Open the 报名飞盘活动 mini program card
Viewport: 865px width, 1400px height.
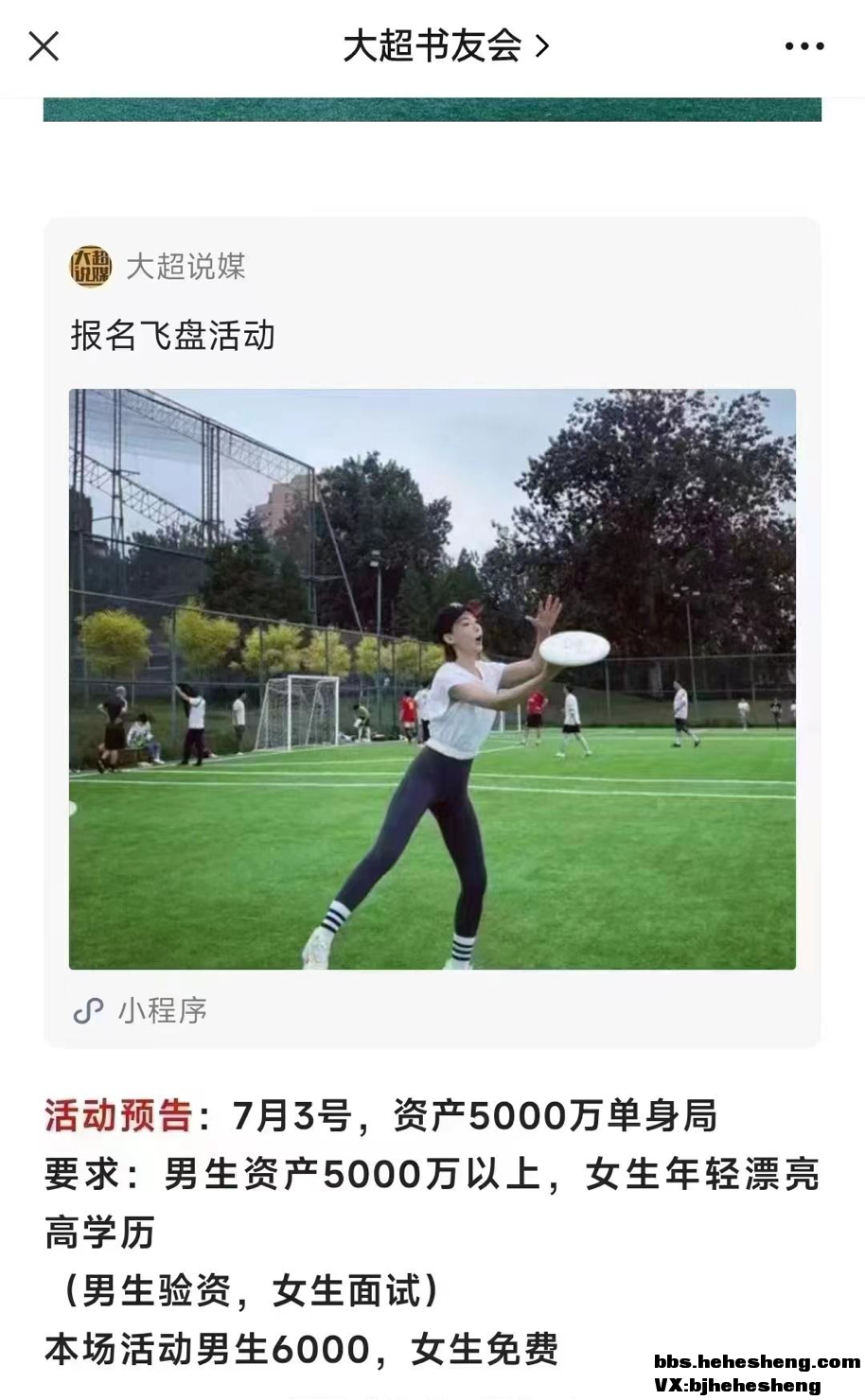[432, 677]
